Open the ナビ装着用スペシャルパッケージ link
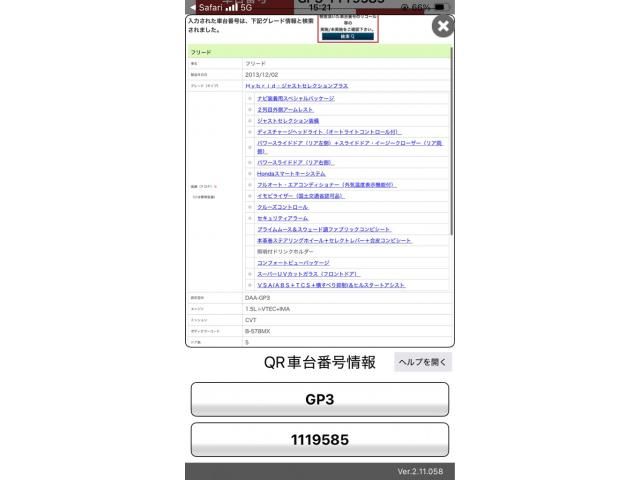 coord(295,98)
